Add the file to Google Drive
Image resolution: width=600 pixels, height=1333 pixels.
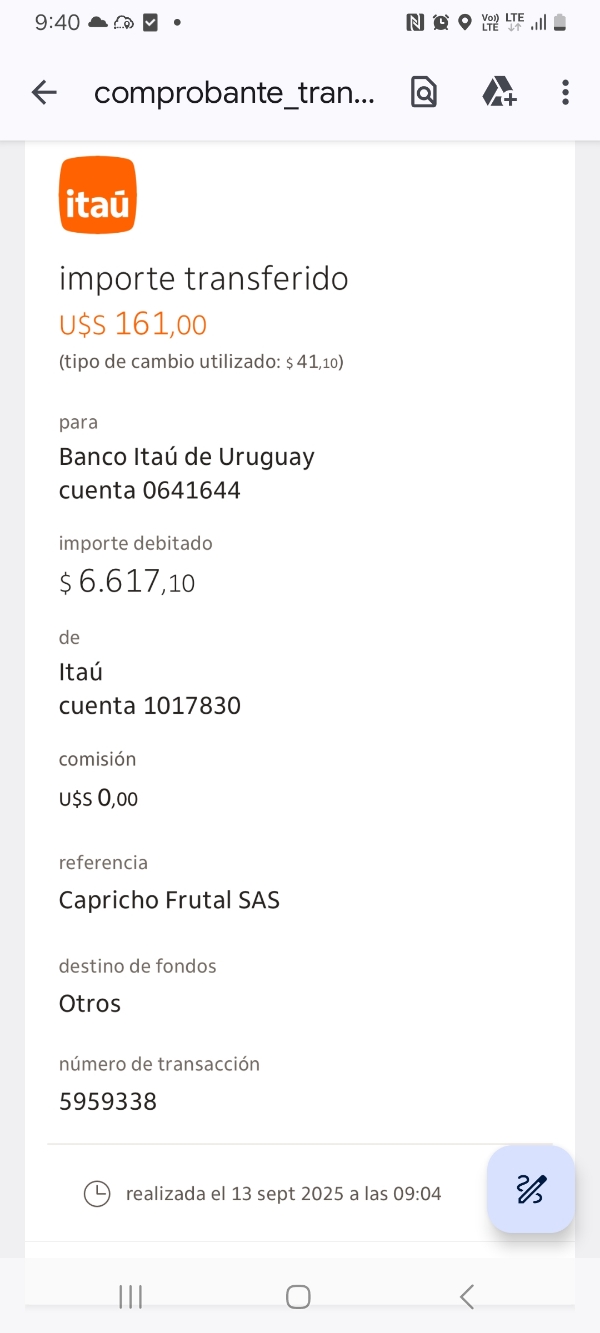coord(499,93)
